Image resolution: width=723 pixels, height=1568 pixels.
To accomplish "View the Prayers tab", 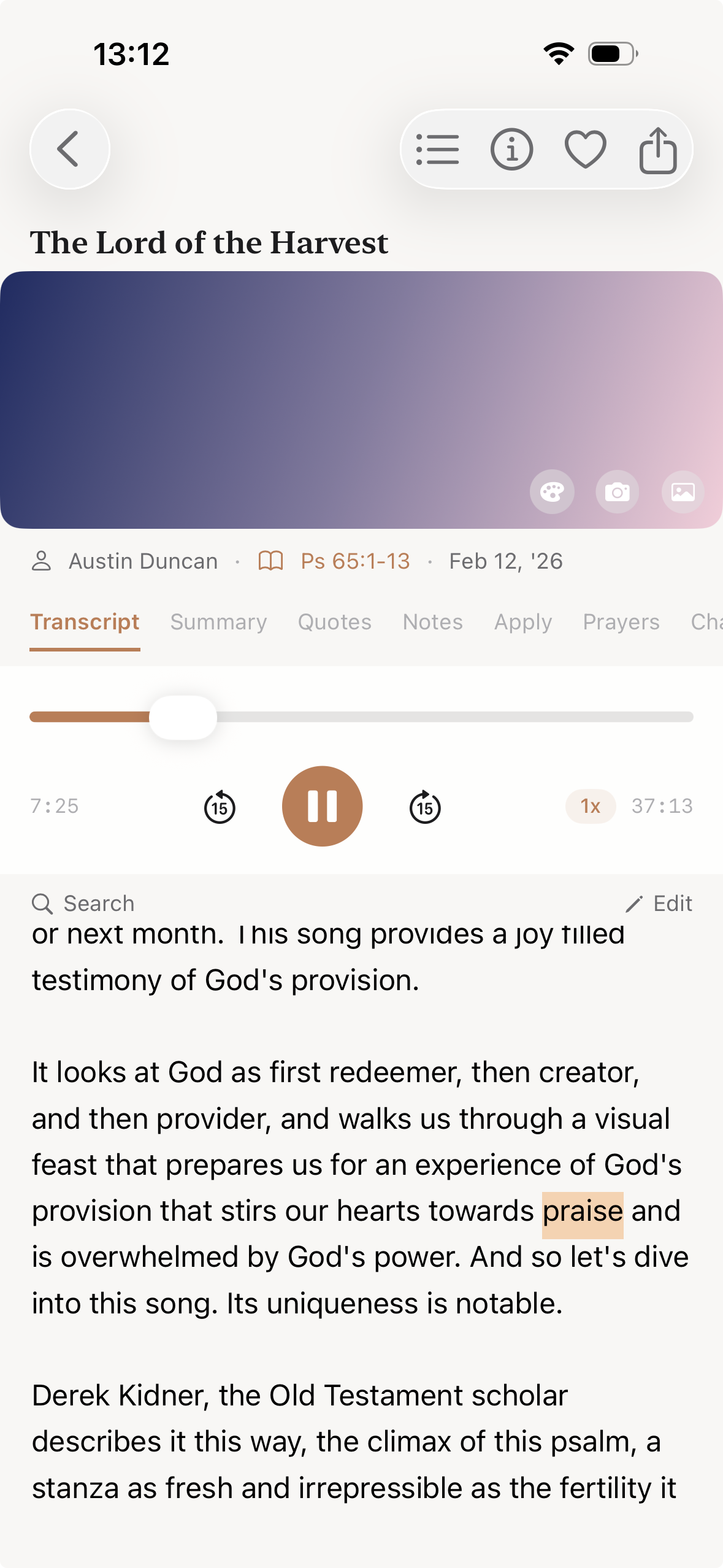I will [621, 622].
